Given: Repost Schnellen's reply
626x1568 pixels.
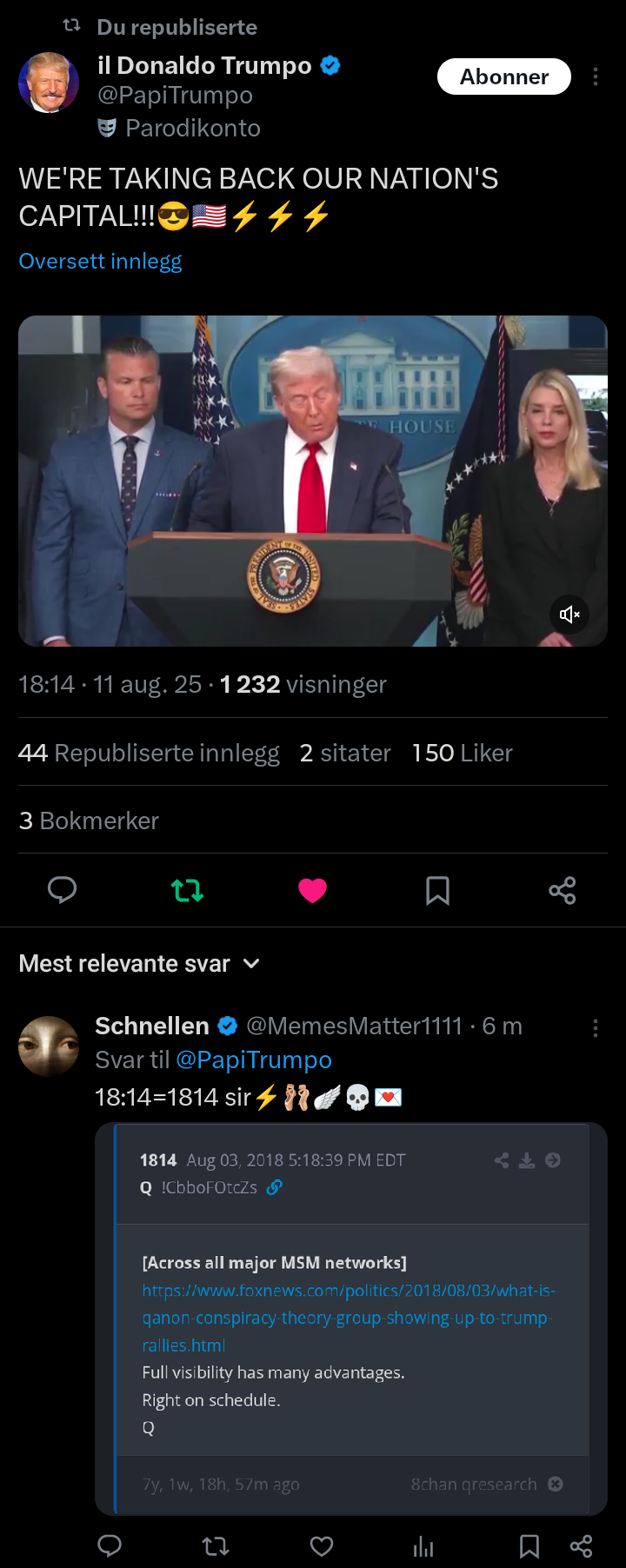Looking at the screenshot, I should tap(216, 1546).
